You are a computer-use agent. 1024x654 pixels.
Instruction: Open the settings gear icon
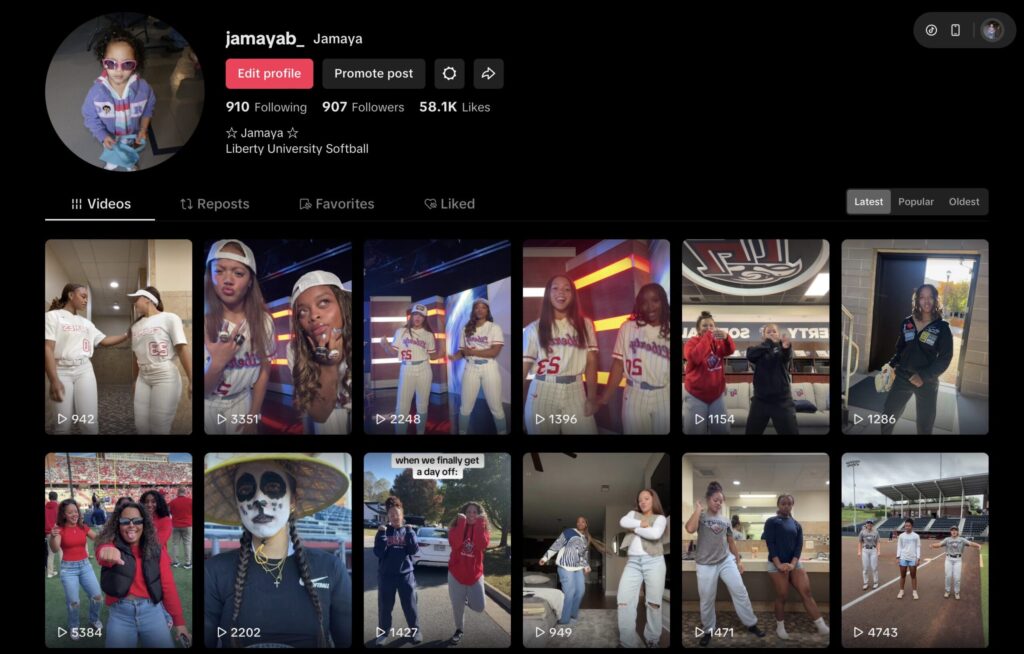click(449, 73)
